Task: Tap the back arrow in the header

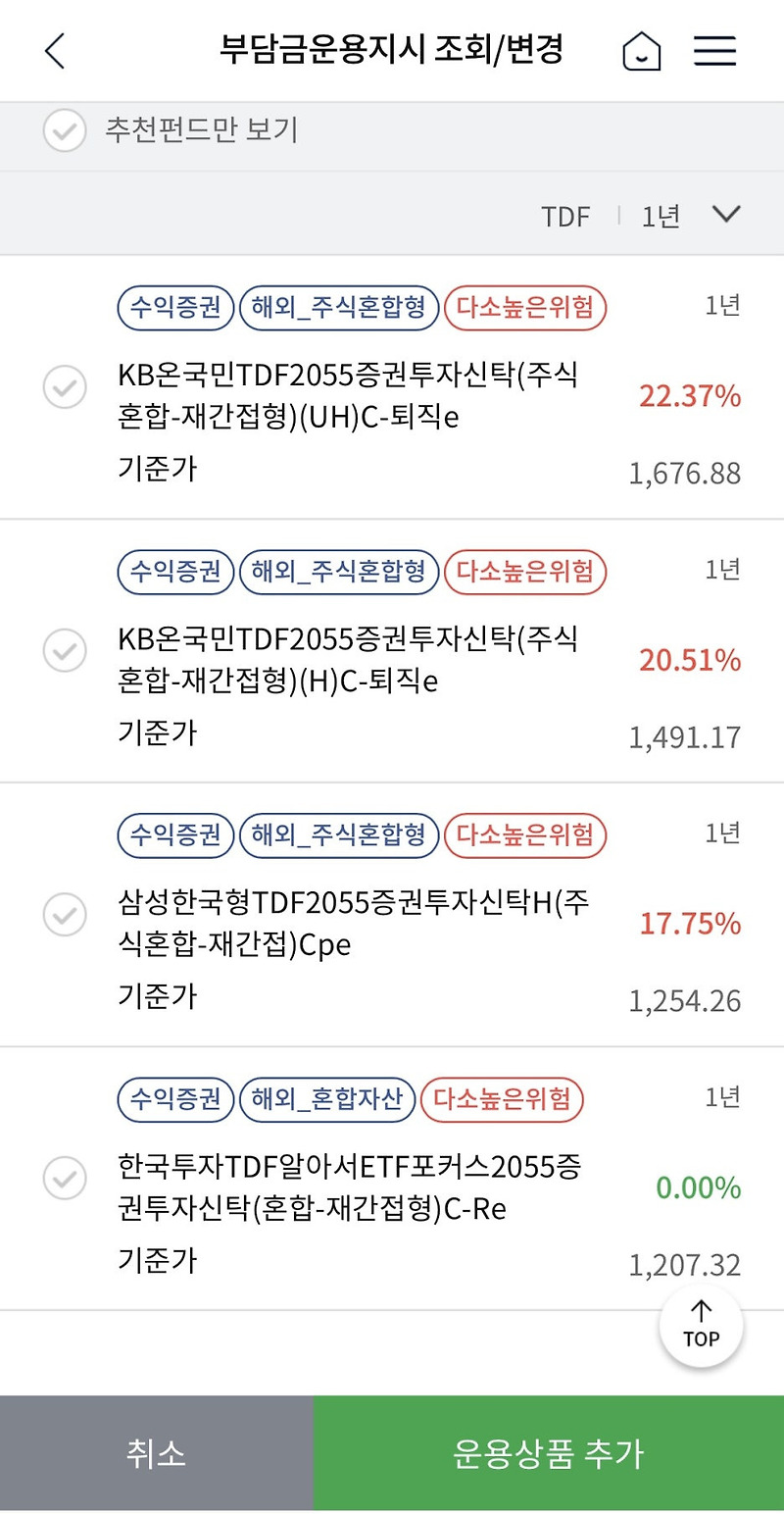Action: click(x=54, y=50)
